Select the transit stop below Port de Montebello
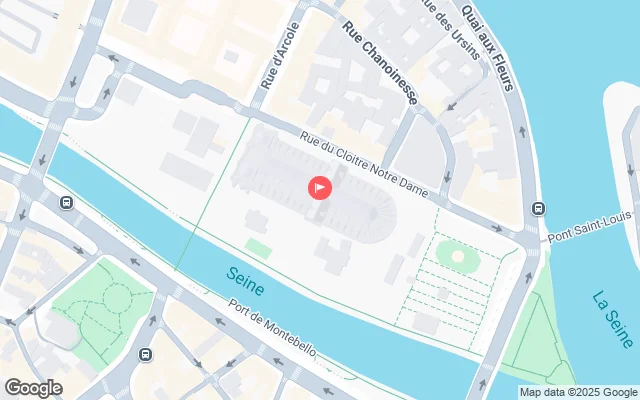The height and width of the screenshot is (400, 640). click(146, 354)
